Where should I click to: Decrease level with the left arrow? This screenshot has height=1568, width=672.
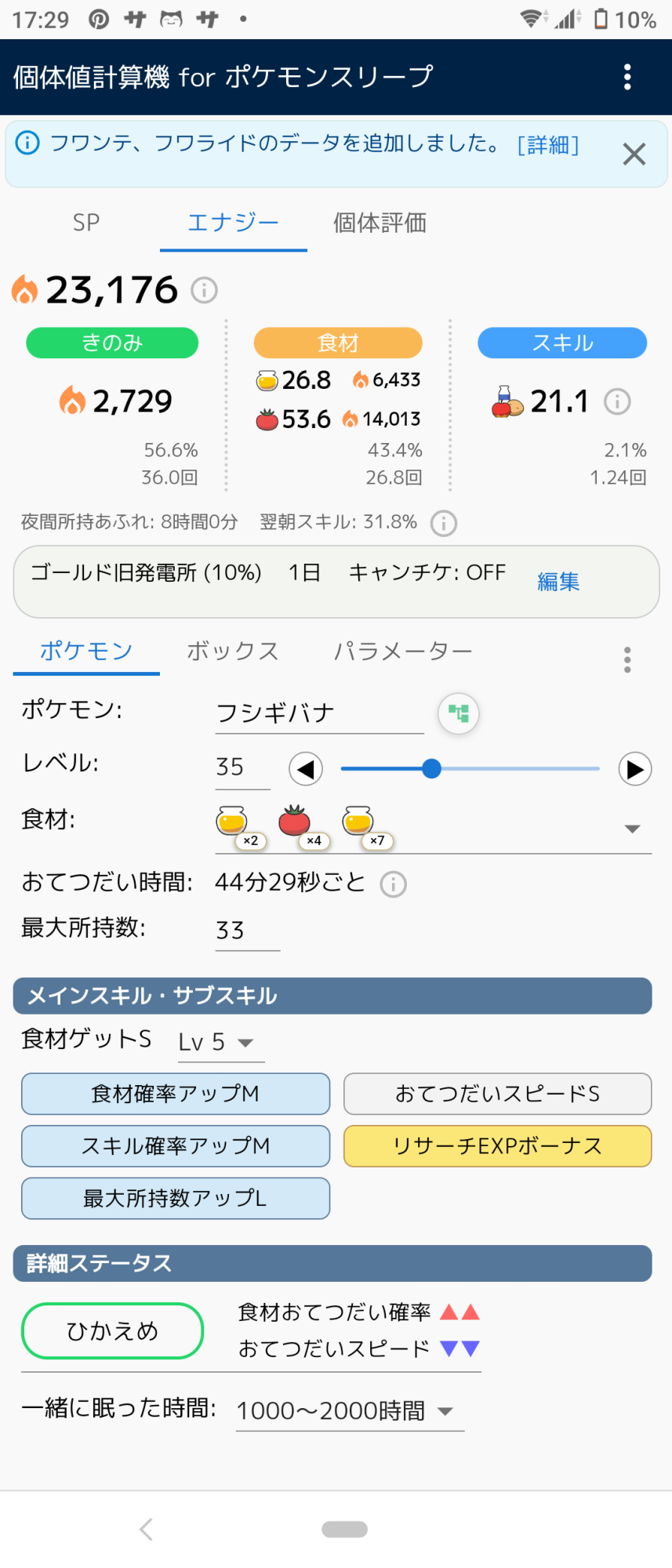pos(306,769)
